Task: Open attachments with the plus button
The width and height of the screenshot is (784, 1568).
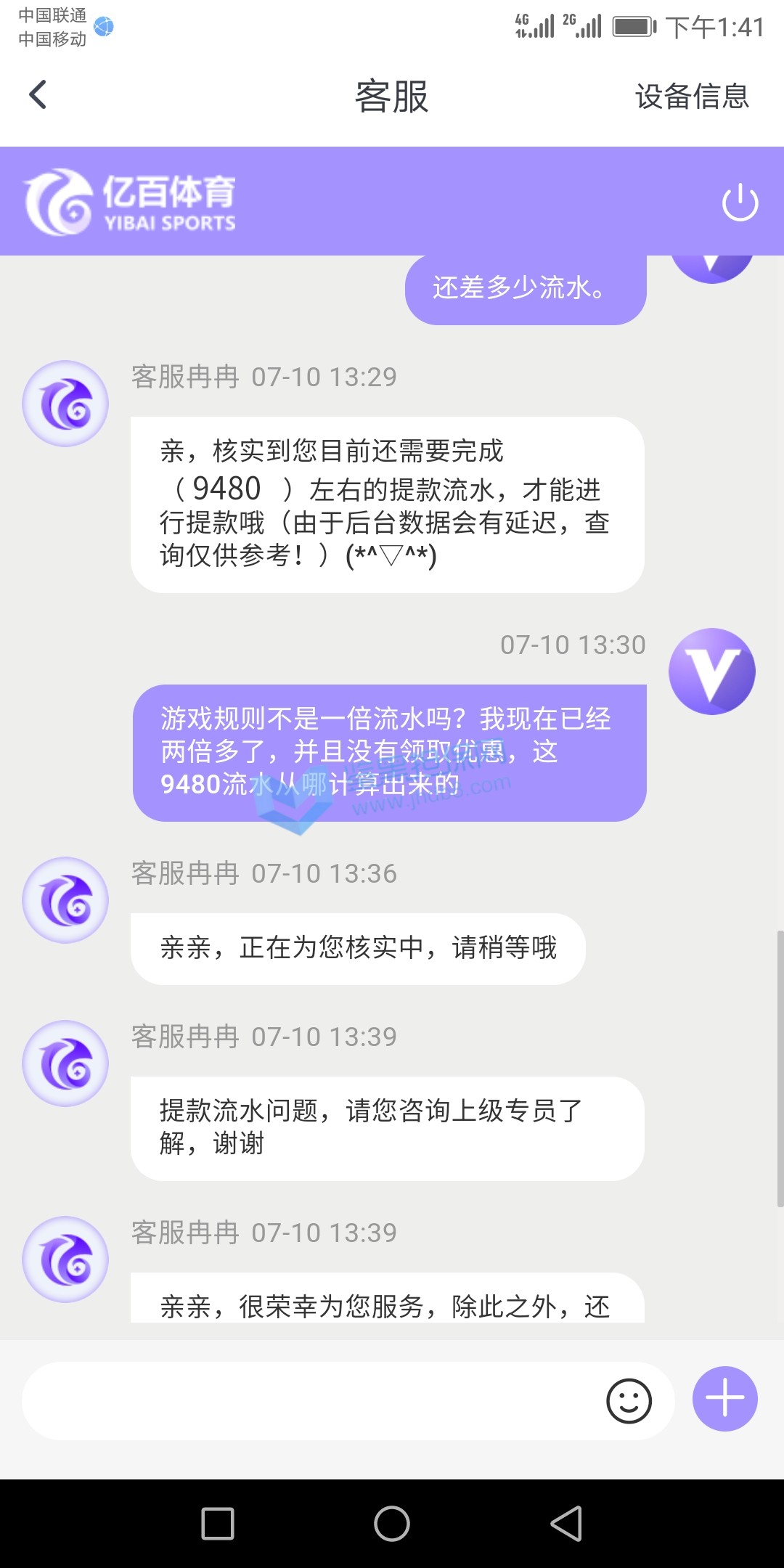Action: [724, 1399]
